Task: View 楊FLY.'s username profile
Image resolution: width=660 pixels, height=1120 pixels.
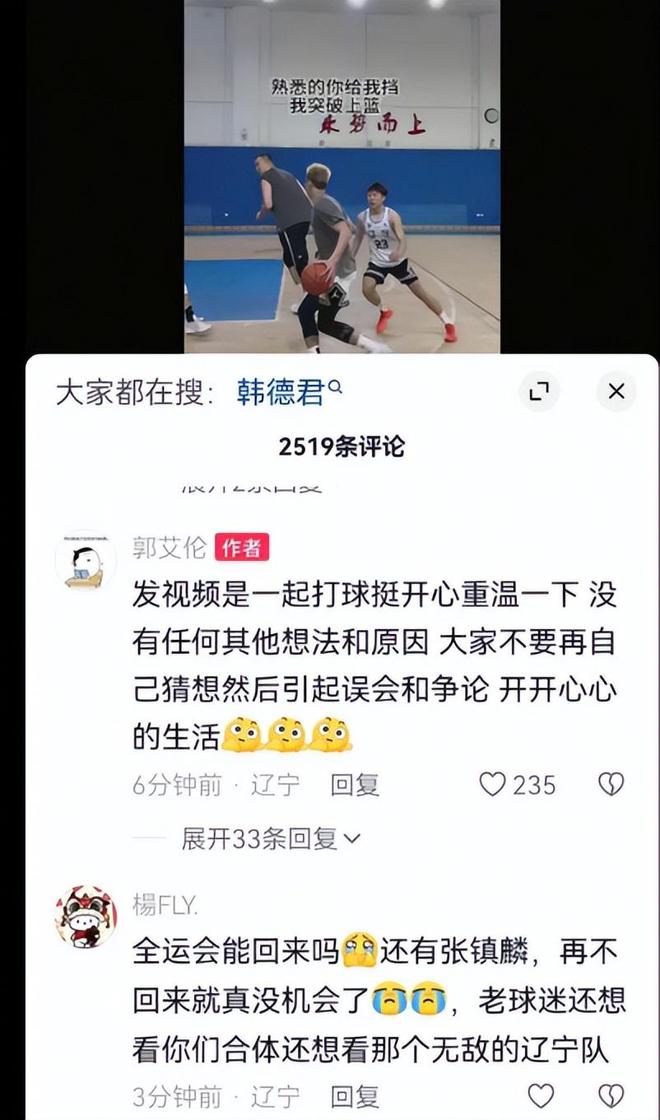Action: click(165, 904)
